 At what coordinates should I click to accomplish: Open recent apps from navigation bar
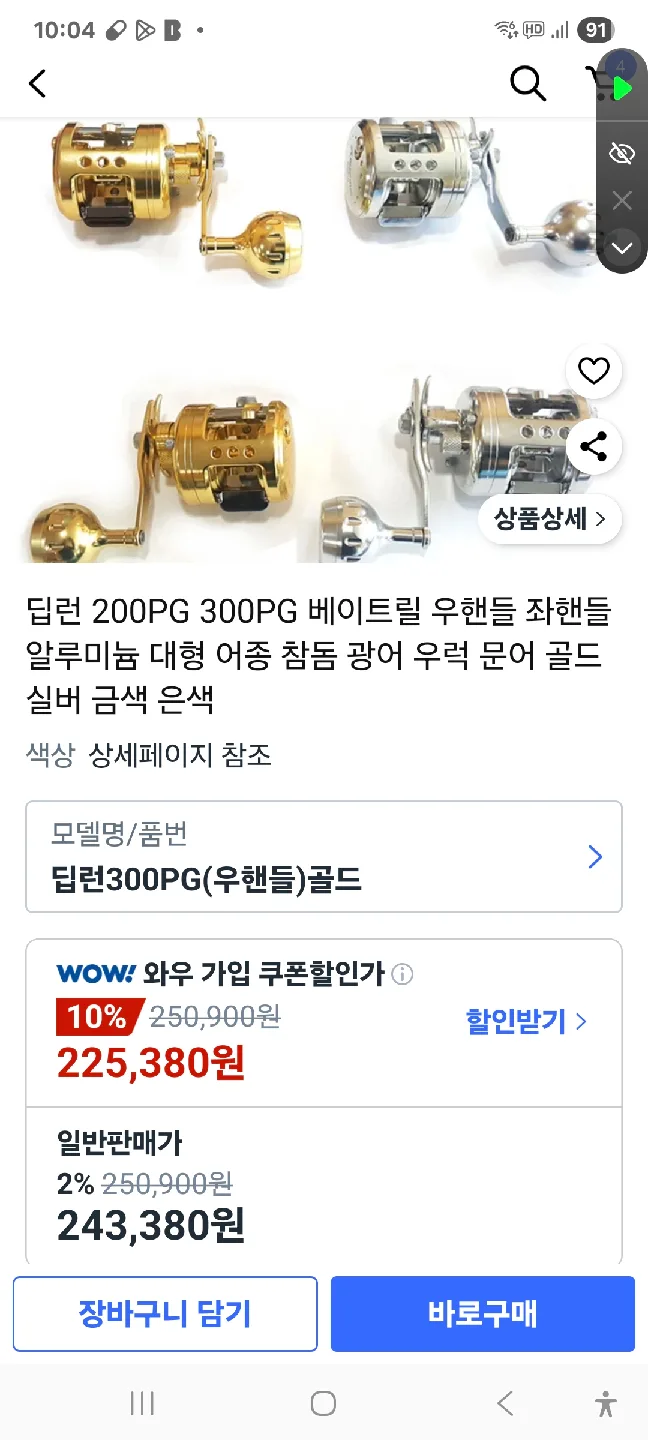(x=142, y=1403)
